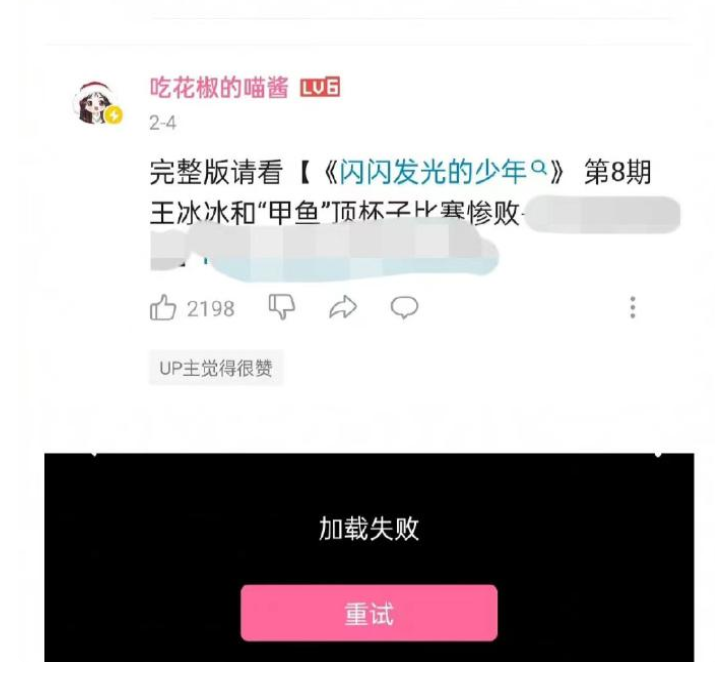This screenshot has width=715, height=681.
Task: Share this comment via the arrow icon
Action: [x=342, y=308]
